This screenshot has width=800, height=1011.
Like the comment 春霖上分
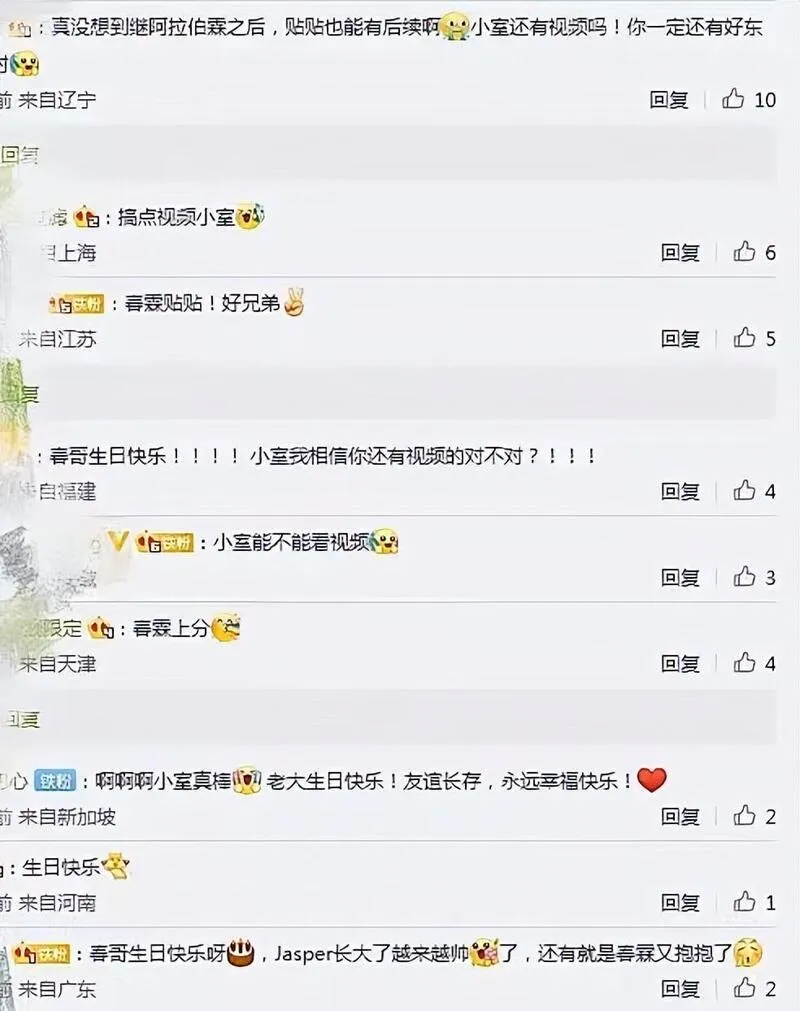[744, 662]
